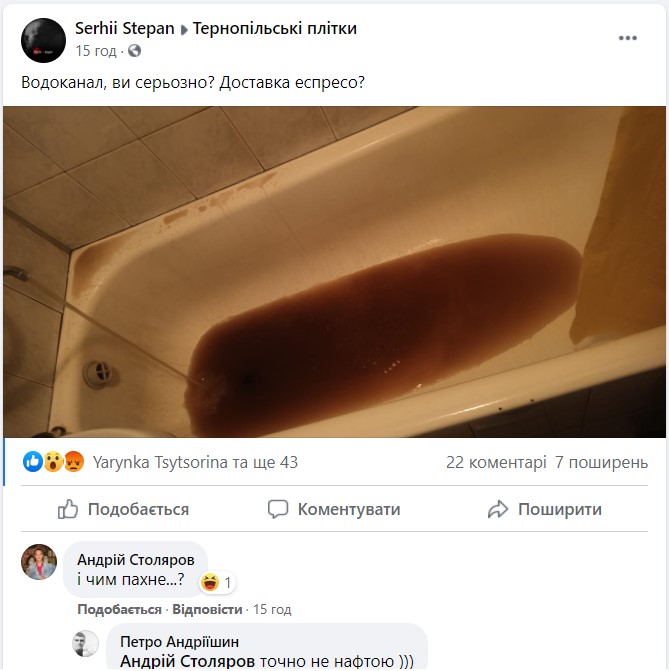
Task: Tap the Подобається button under the post
Action: pos(123,510)
